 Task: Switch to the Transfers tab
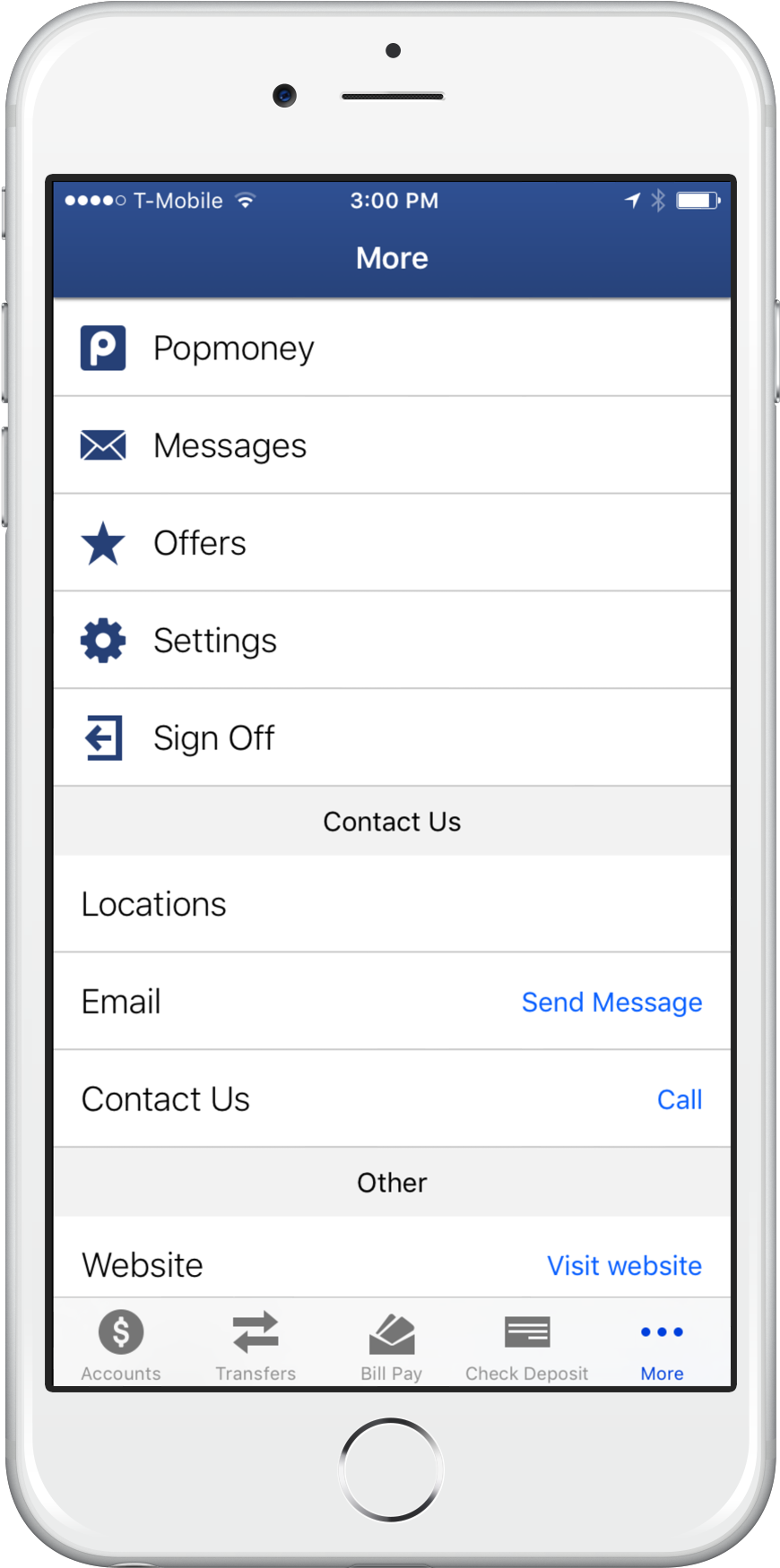pos(256,1346)
